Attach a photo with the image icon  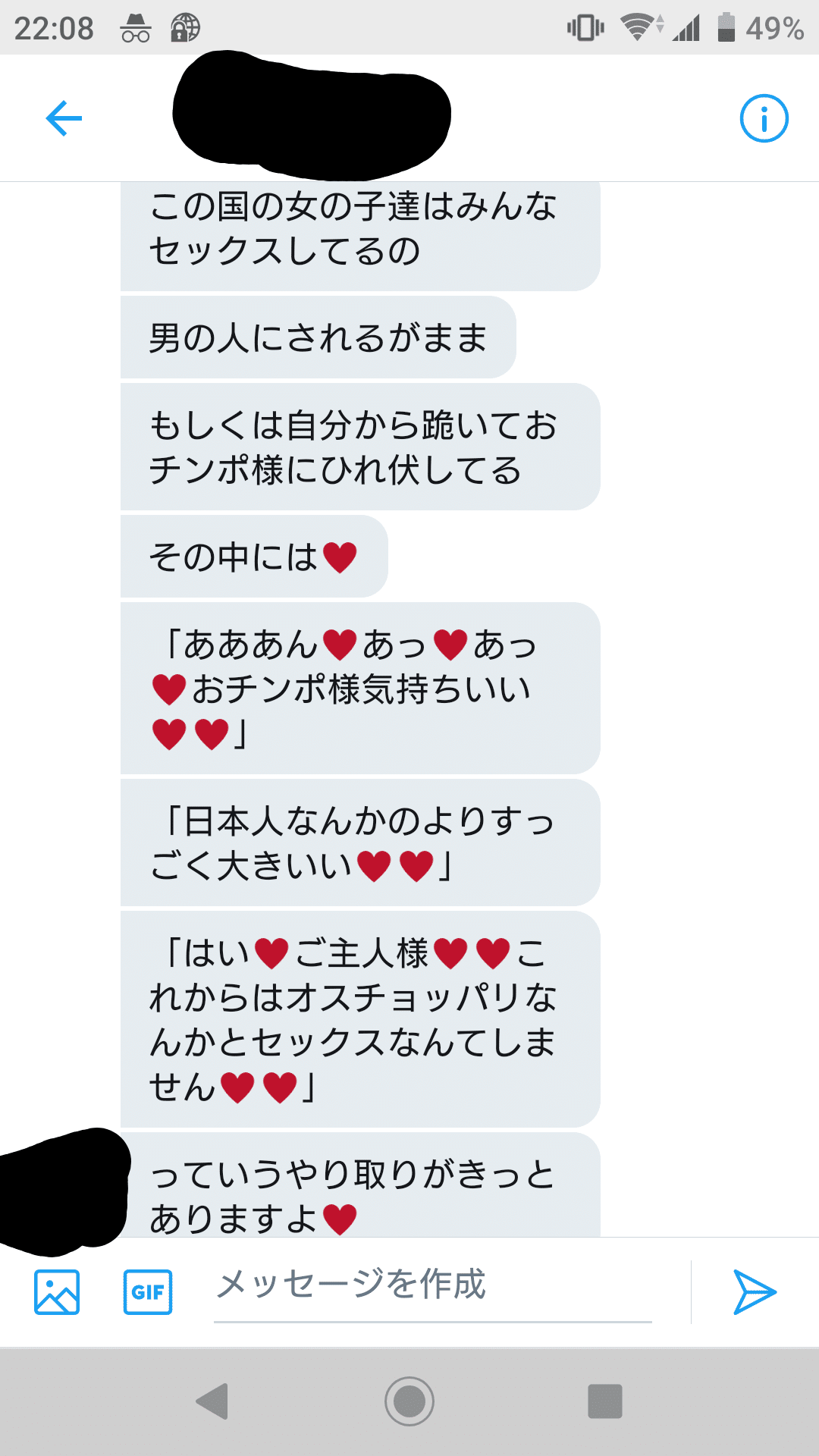tap(57, 1291)
